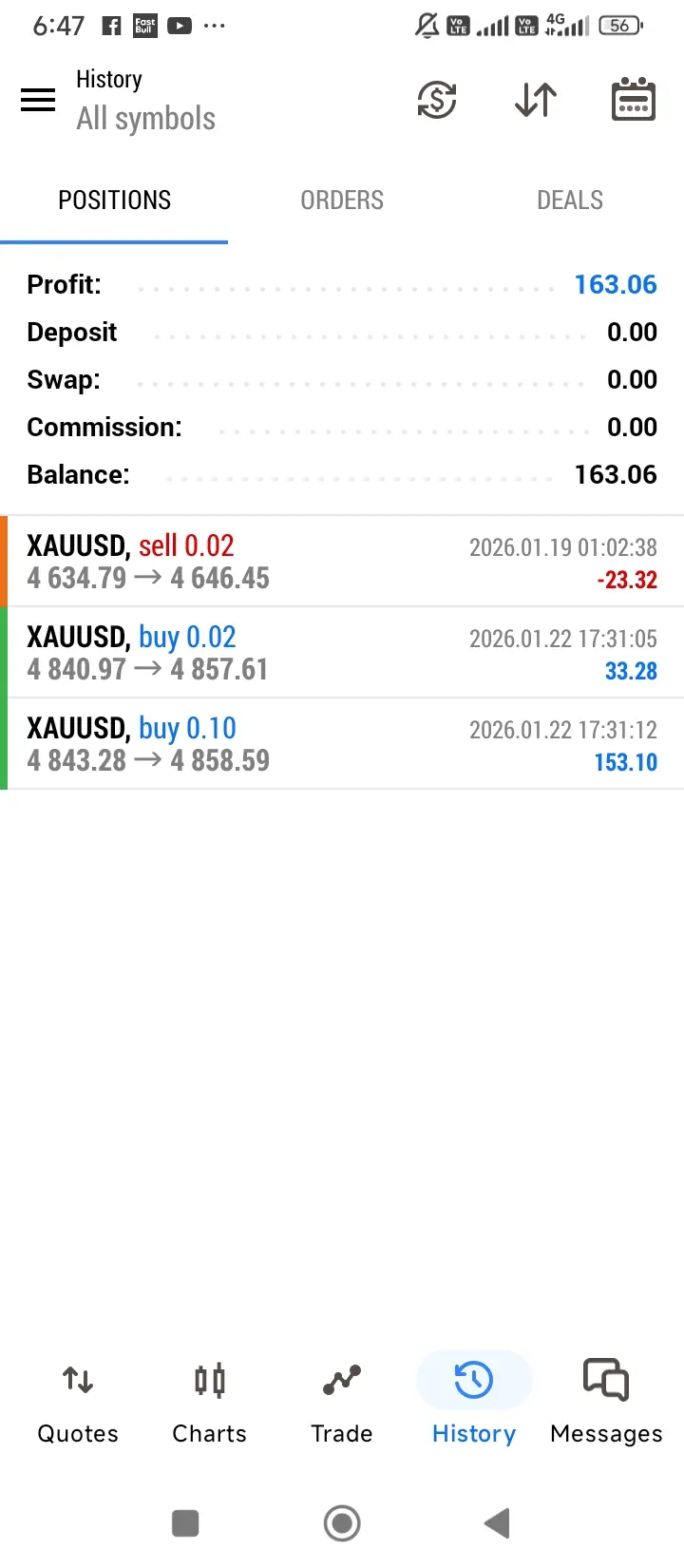684x1568 pixels.
Task: Switch to the Deals tab
Action: pyautogui.click(x=570, y=201)
